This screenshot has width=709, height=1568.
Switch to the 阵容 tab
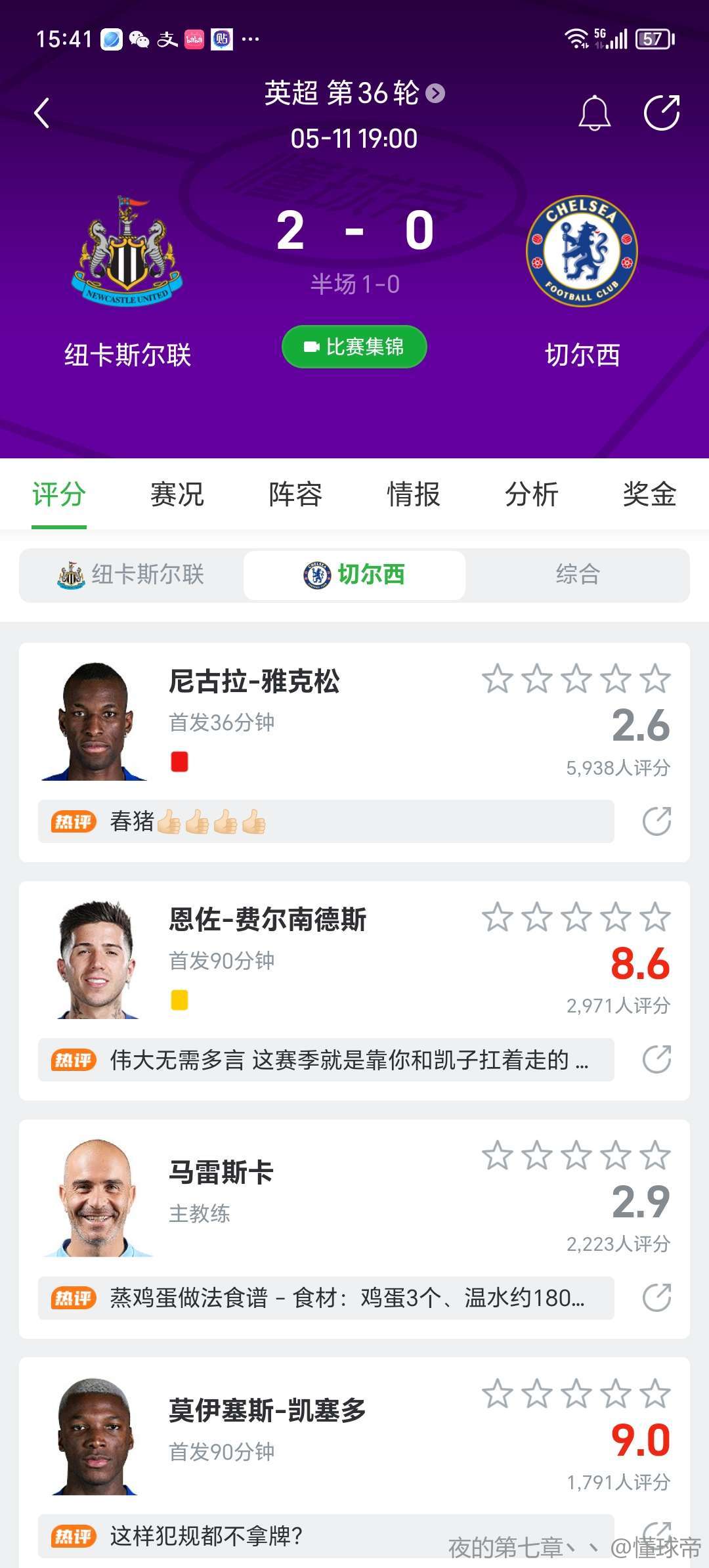[295, 494]
